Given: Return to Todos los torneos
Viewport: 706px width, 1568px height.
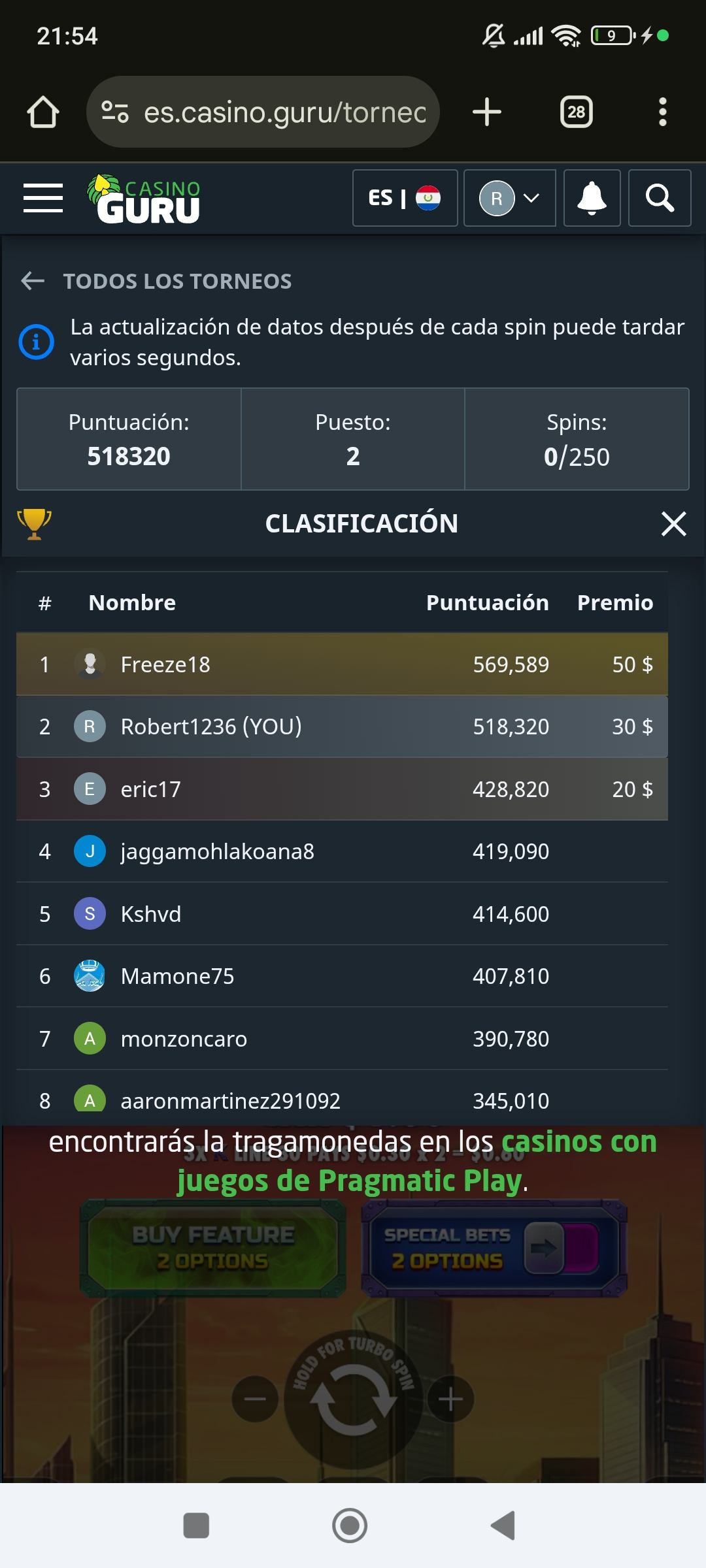Looking at the screenshot, I should (x=157, y=282).
